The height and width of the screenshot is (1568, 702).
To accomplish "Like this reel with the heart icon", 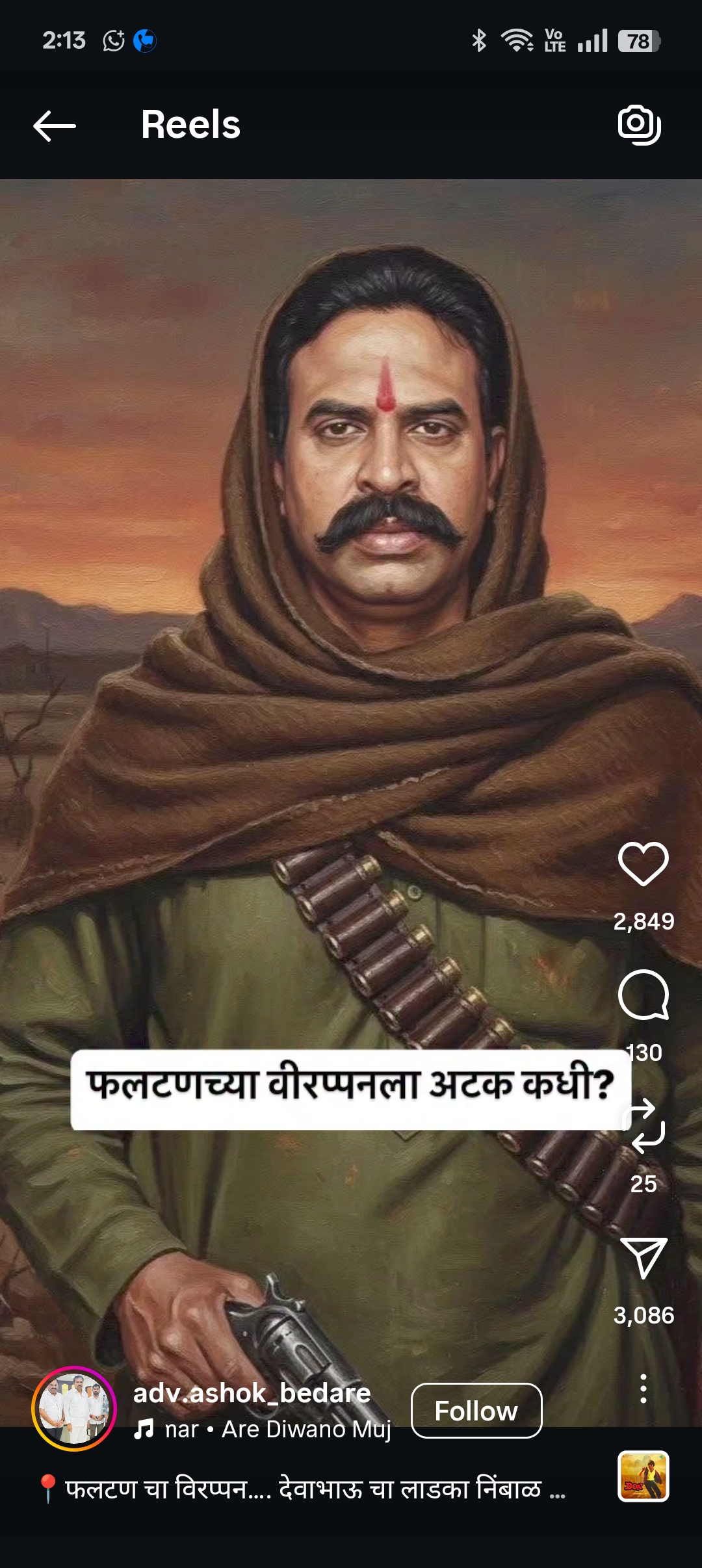I will click(x=643, y=864).
